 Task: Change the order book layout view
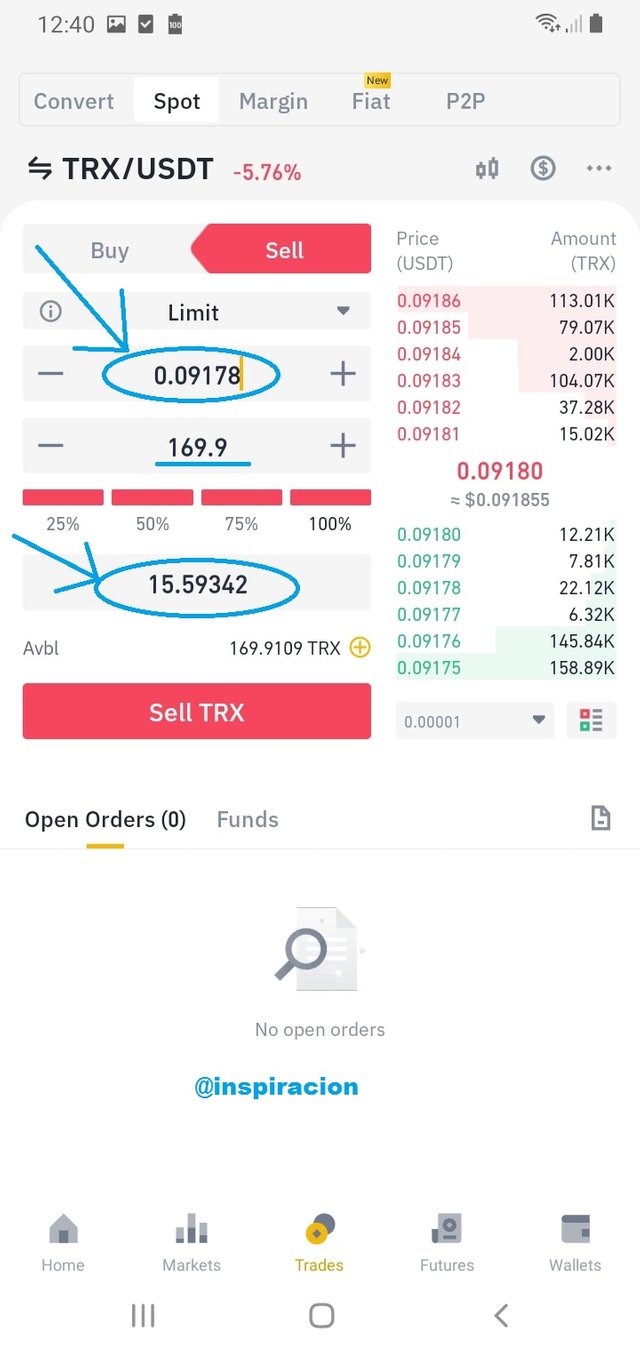591,720
